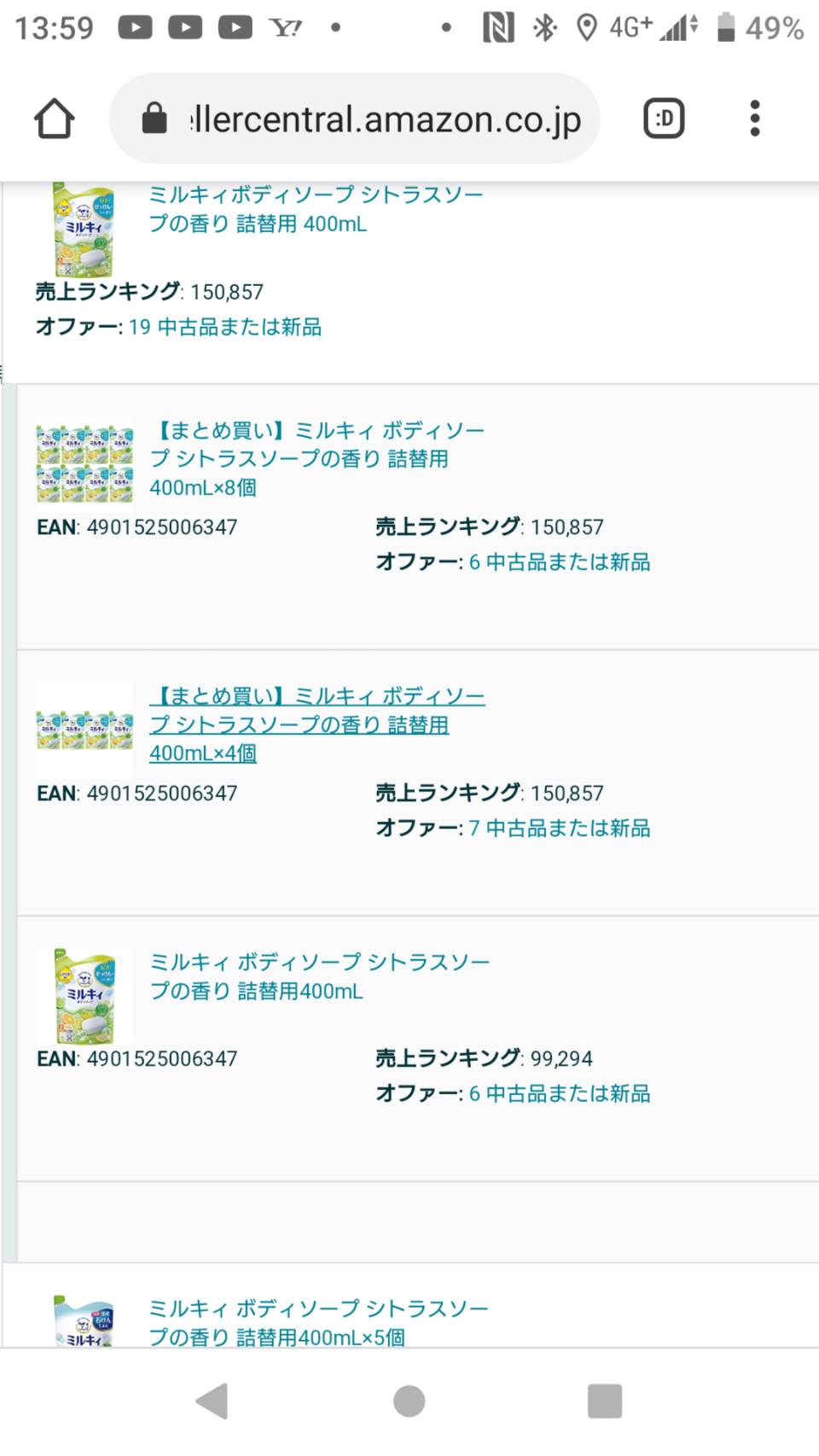Open the まとめ買い 400mL×4個 product link

point(317,725)
